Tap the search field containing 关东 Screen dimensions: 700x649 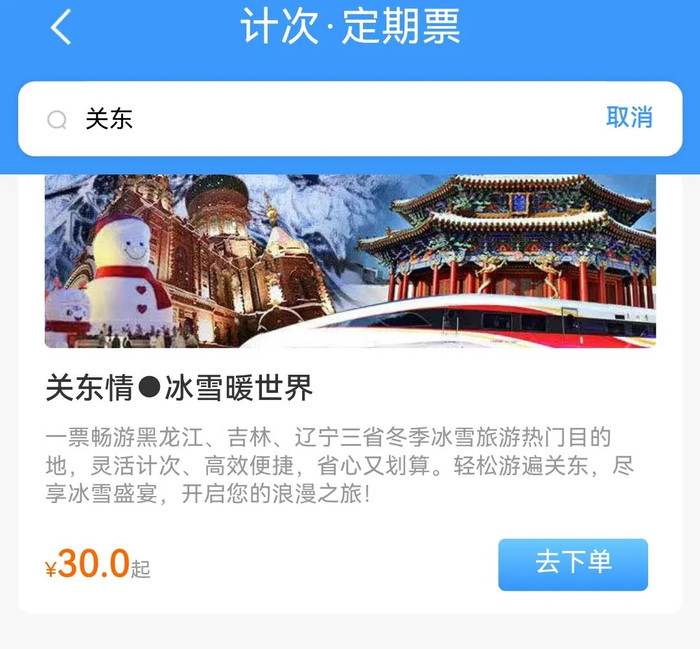tap(320, 119)
